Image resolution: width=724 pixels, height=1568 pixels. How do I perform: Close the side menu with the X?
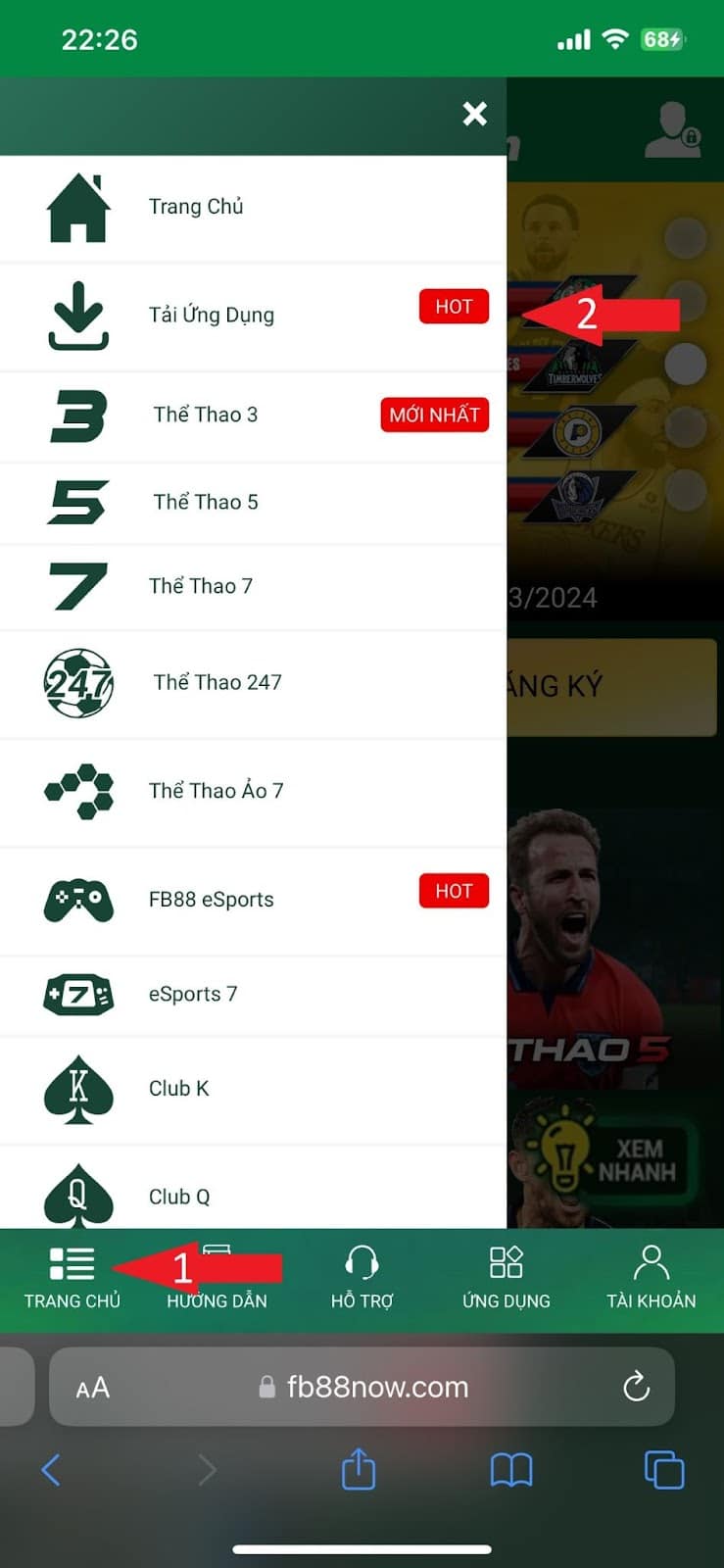tap(475, 114)
